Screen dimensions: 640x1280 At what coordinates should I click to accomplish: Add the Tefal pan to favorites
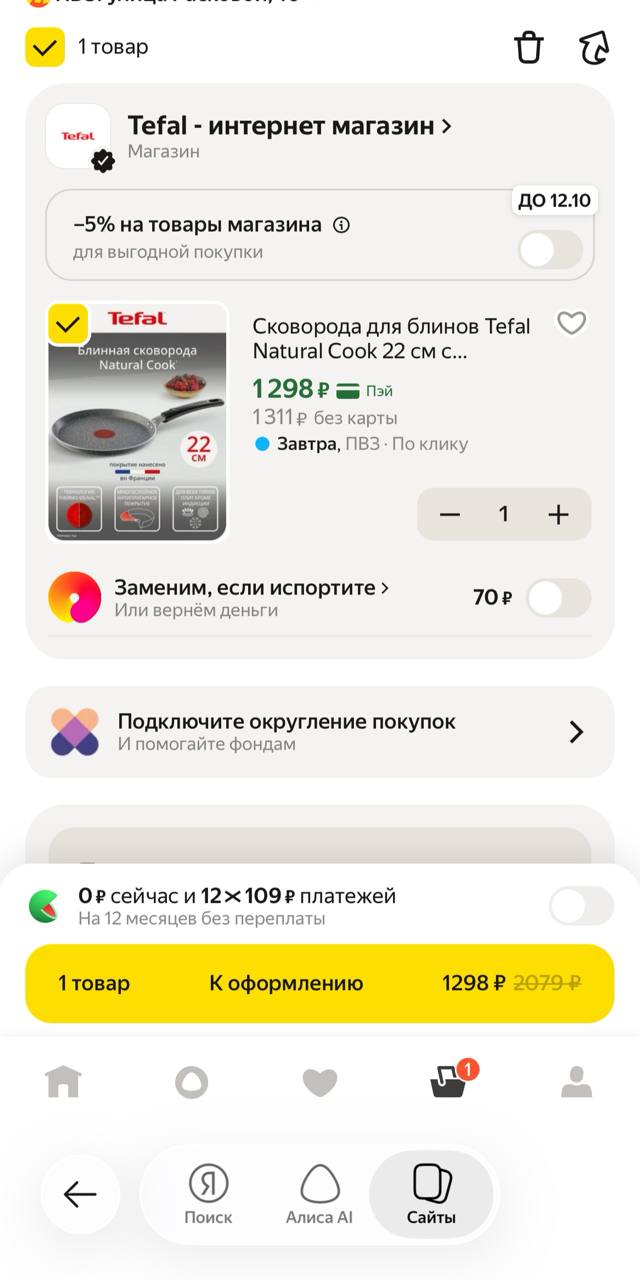(x=571, y=323)
